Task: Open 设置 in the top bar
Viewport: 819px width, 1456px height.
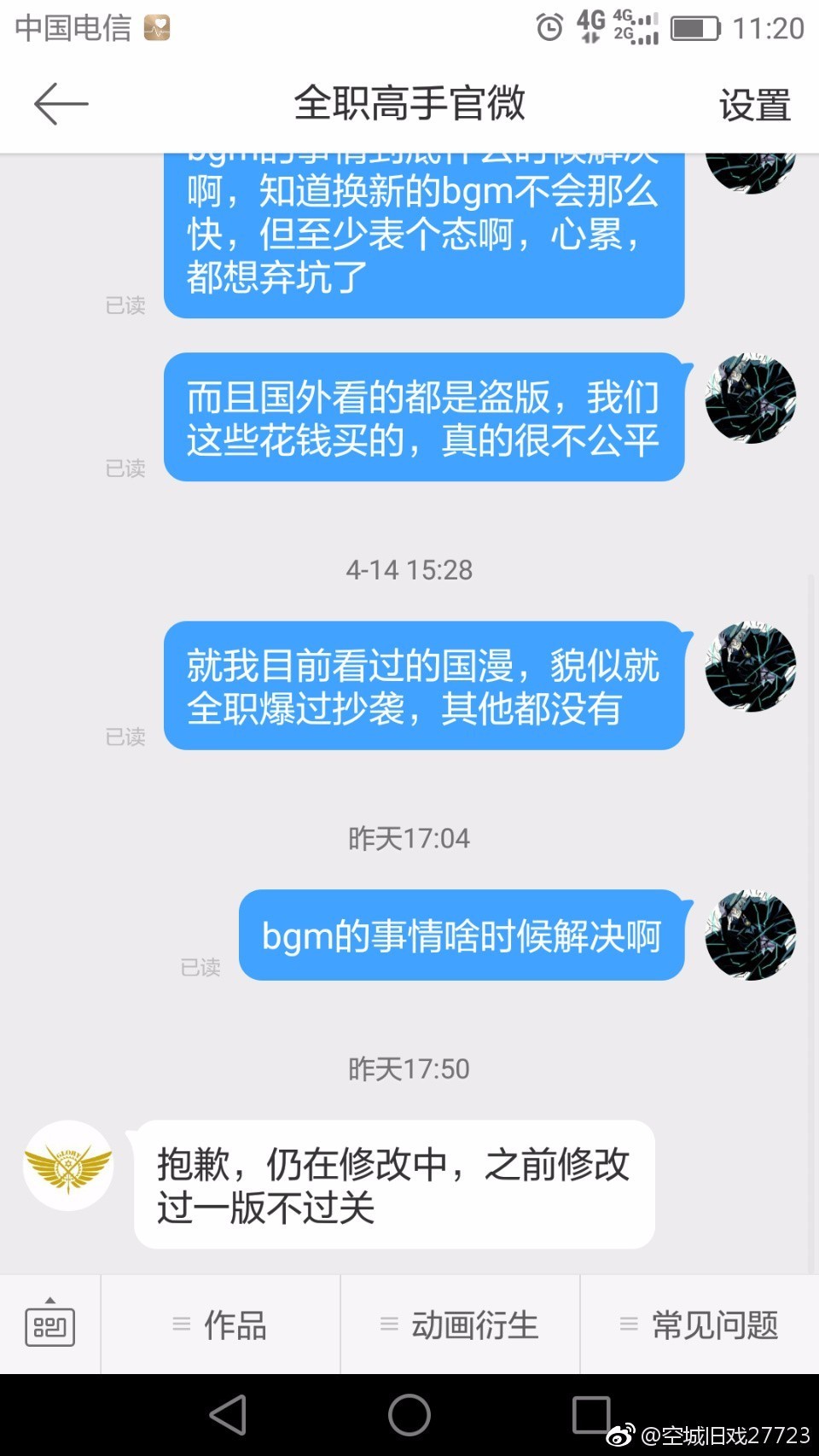Action: 754,105
